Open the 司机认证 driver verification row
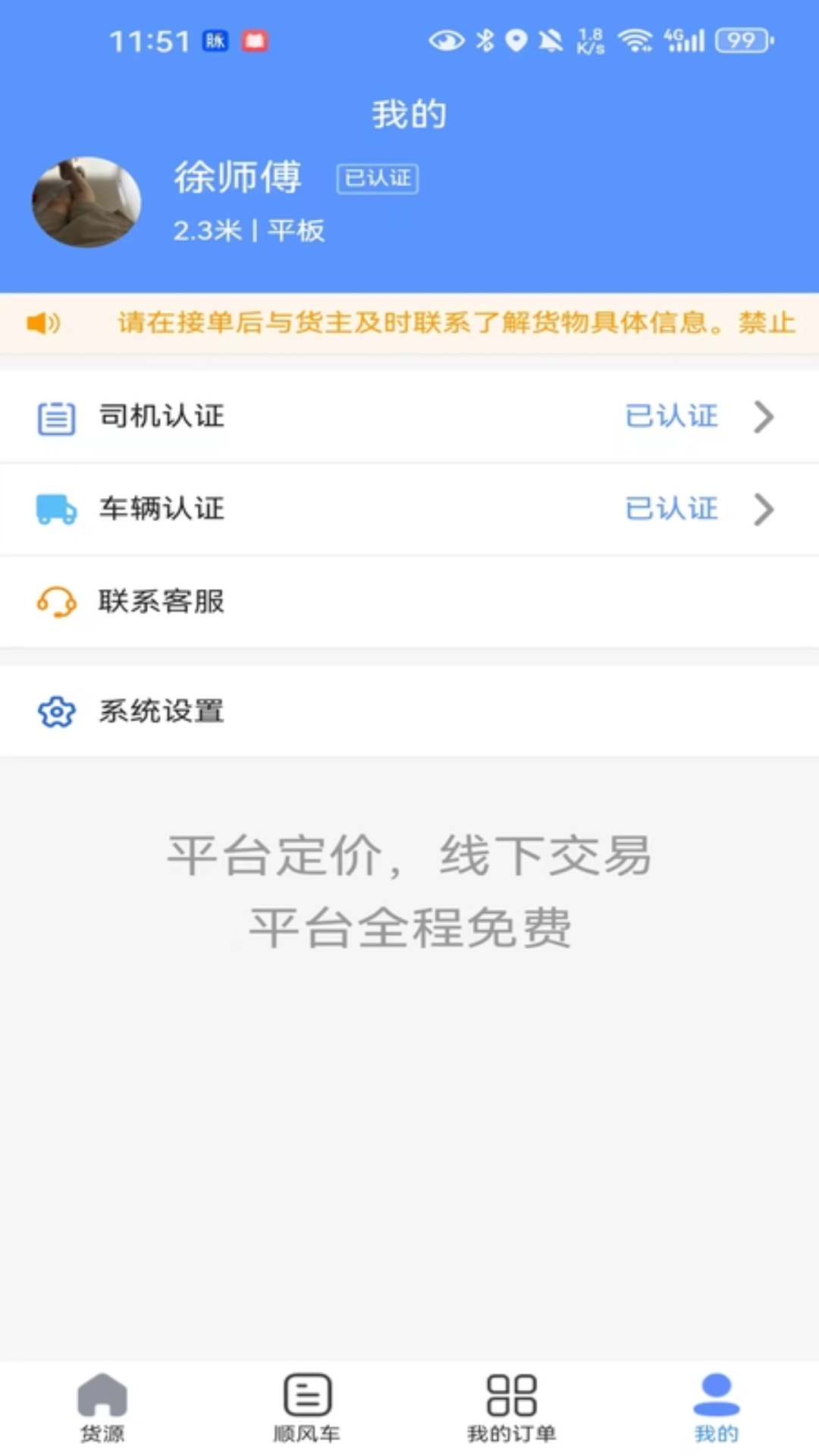This screenshot has width=819, height=1456. (409, 416)
